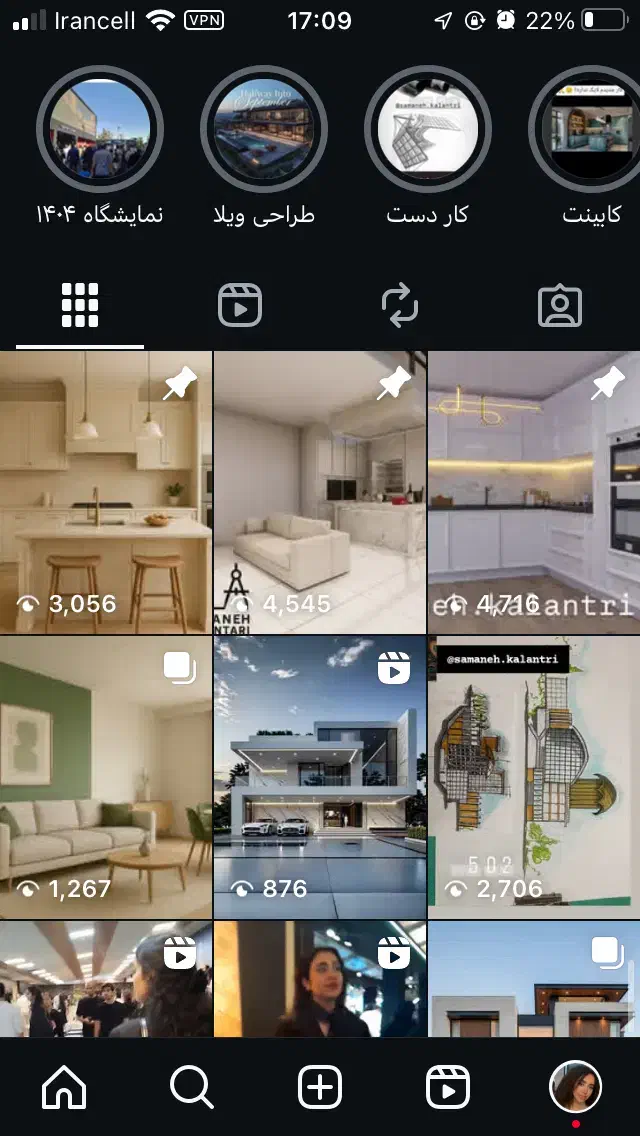Open the villa reel with 876 views

click(320, 777)
